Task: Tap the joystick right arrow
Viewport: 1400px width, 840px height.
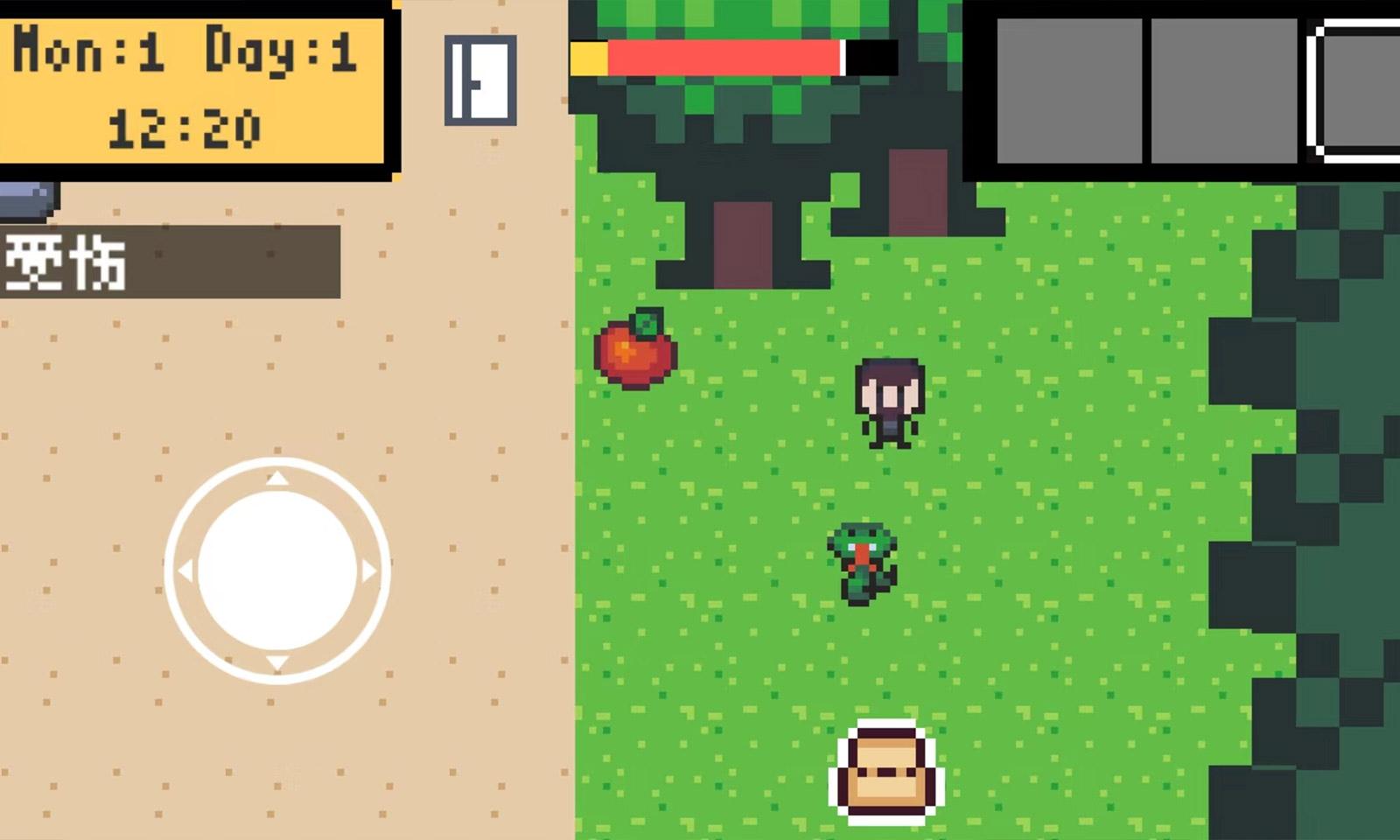Action: [369, 571]
